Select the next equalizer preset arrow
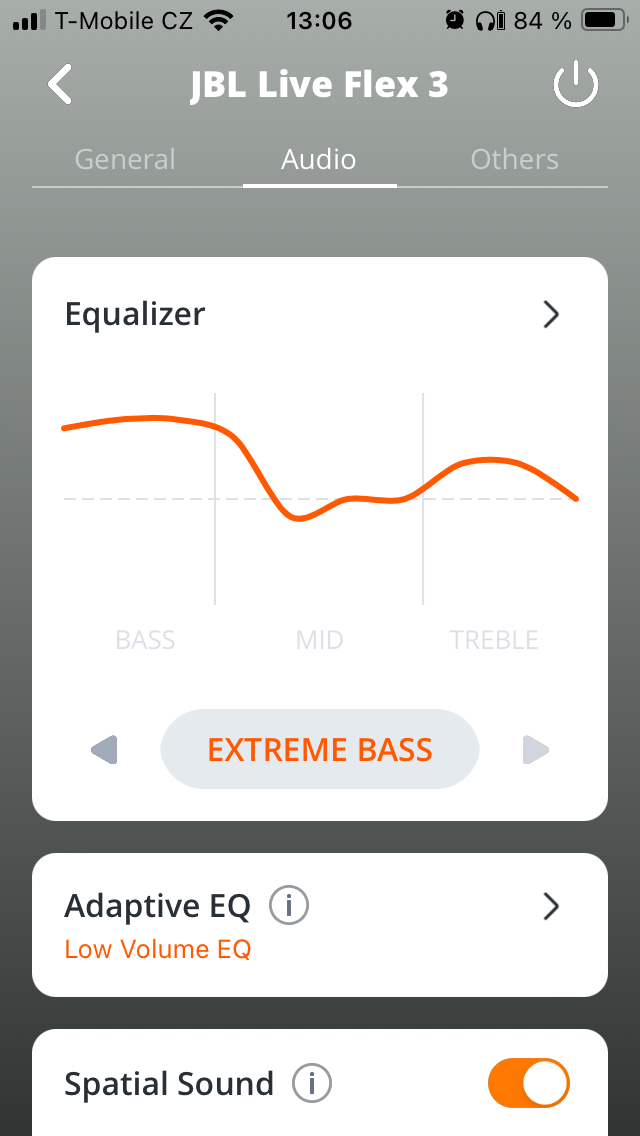Image resolution: width=640 pixels, height=1136 pixels. pyautogui.click(x=536, y=750)
